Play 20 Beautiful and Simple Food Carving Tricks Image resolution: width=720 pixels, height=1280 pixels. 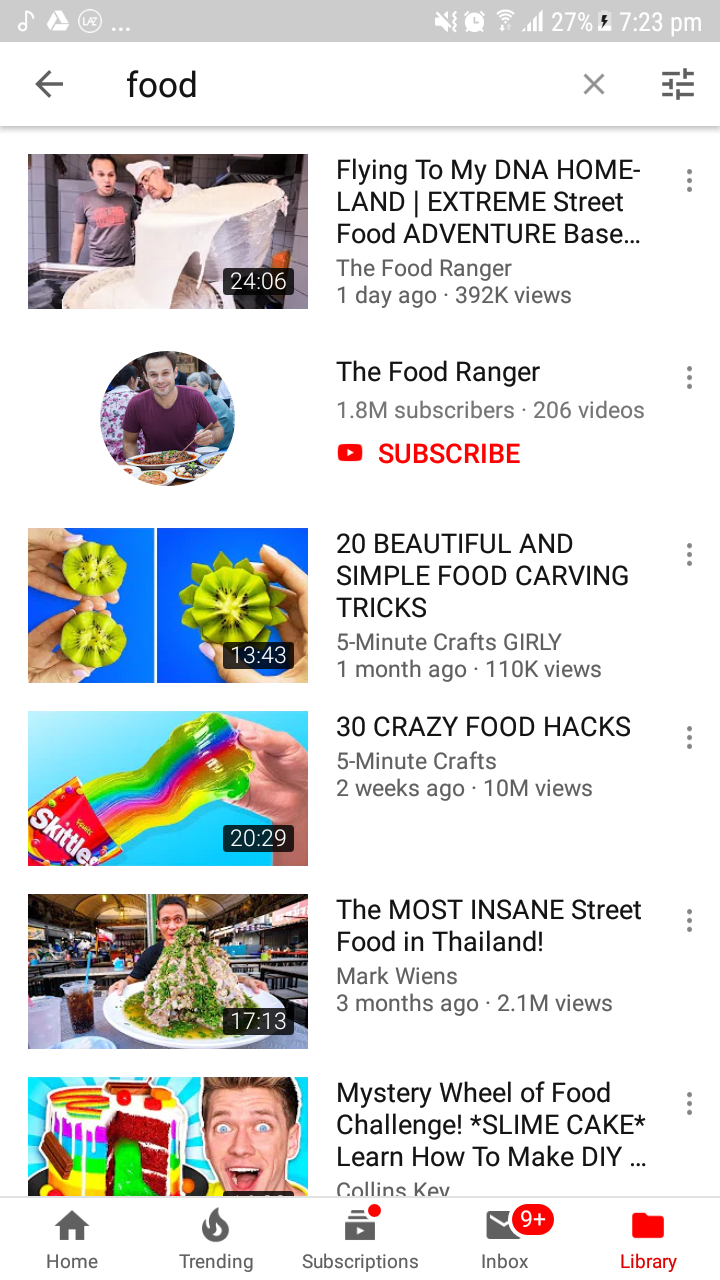(168, 605)
